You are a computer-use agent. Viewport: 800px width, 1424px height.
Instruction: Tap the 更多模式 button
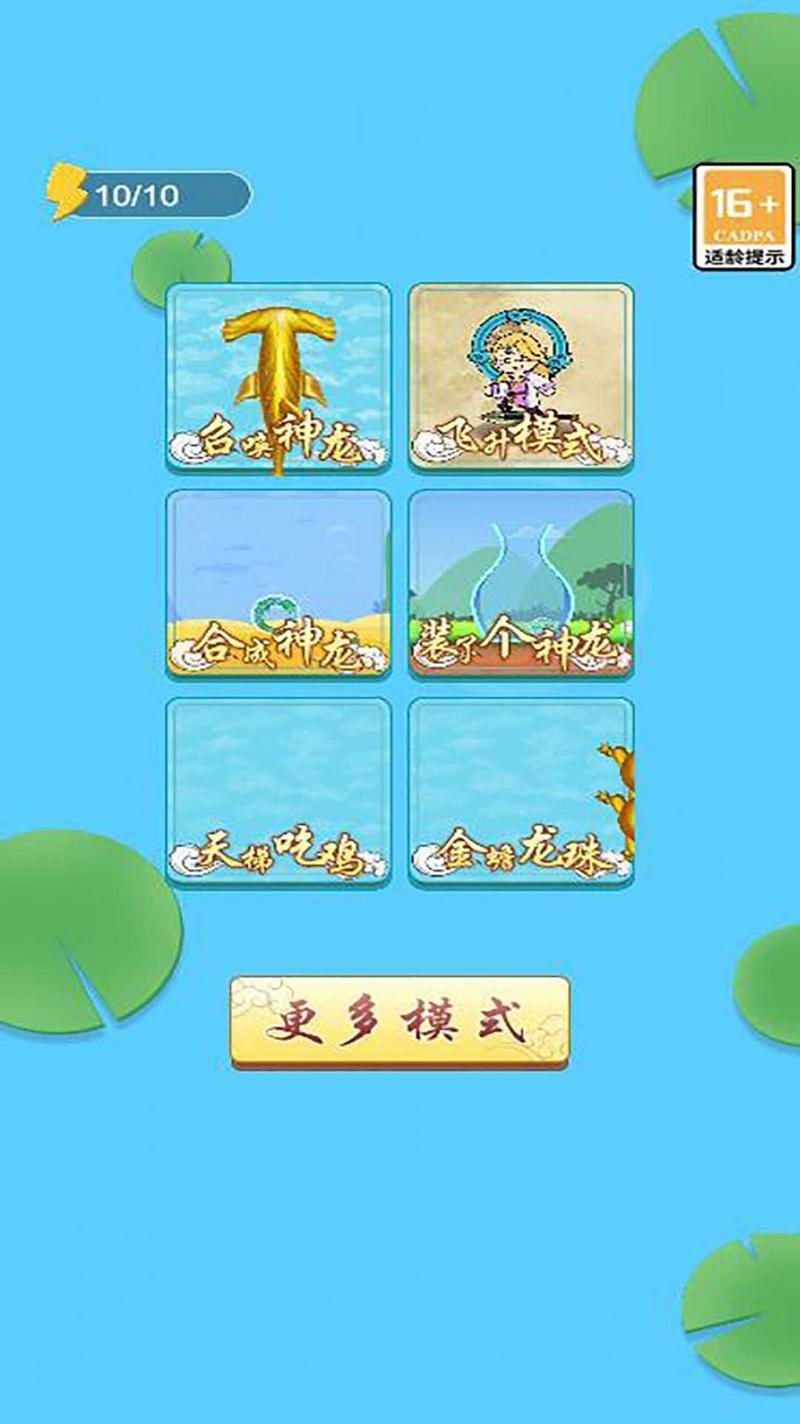pos(400,1021)
